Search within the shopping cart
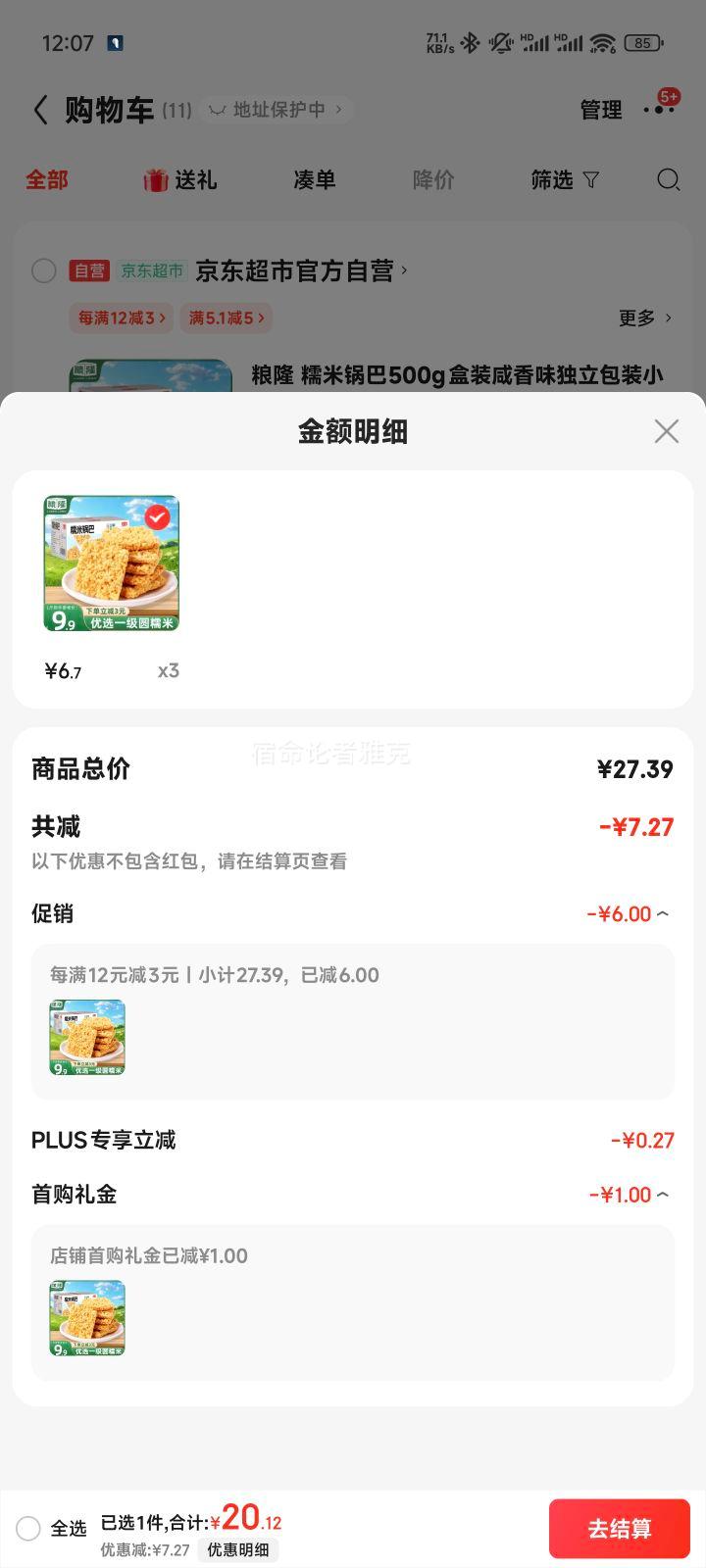This screenshot has width=706, height=1568. 668,180
